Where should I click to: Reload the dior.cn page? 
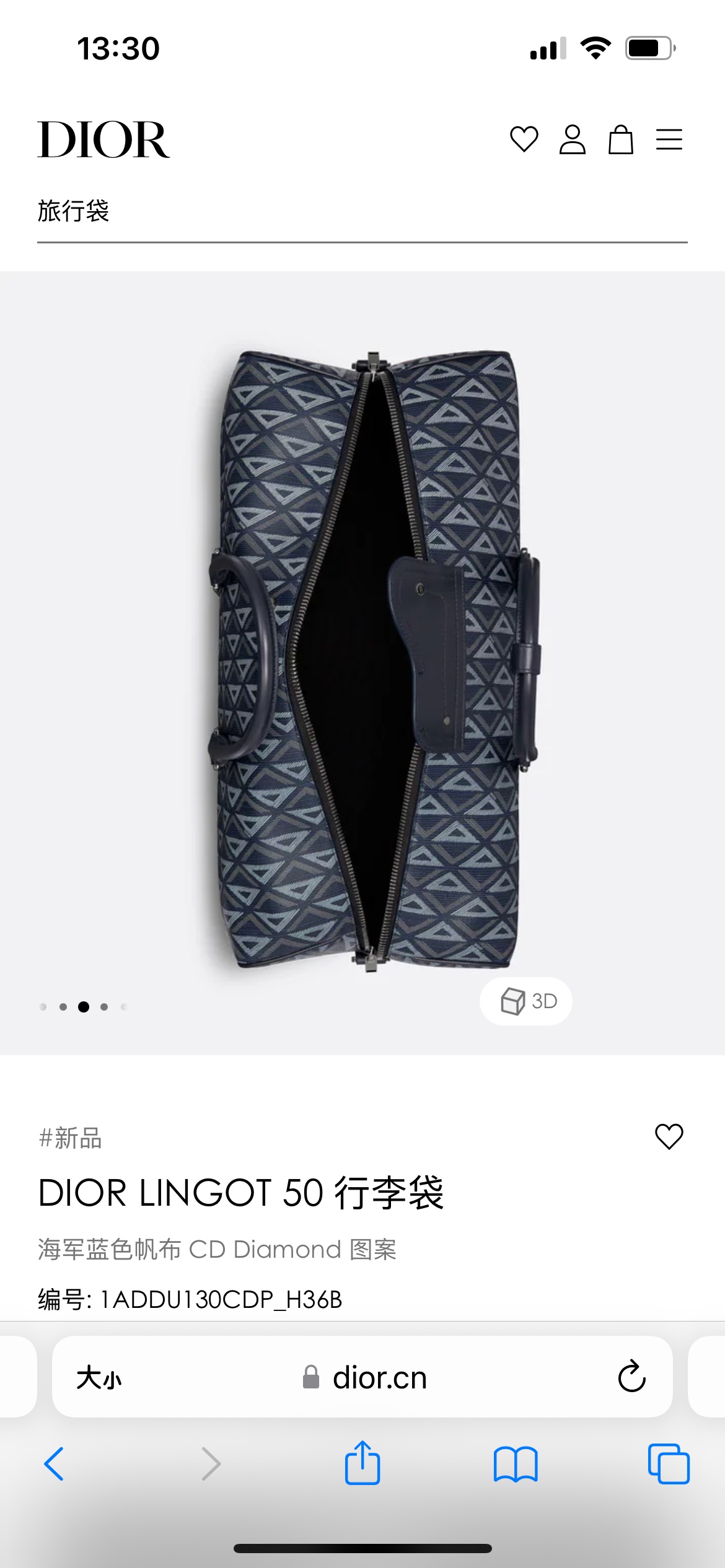tap(631, 1377)
